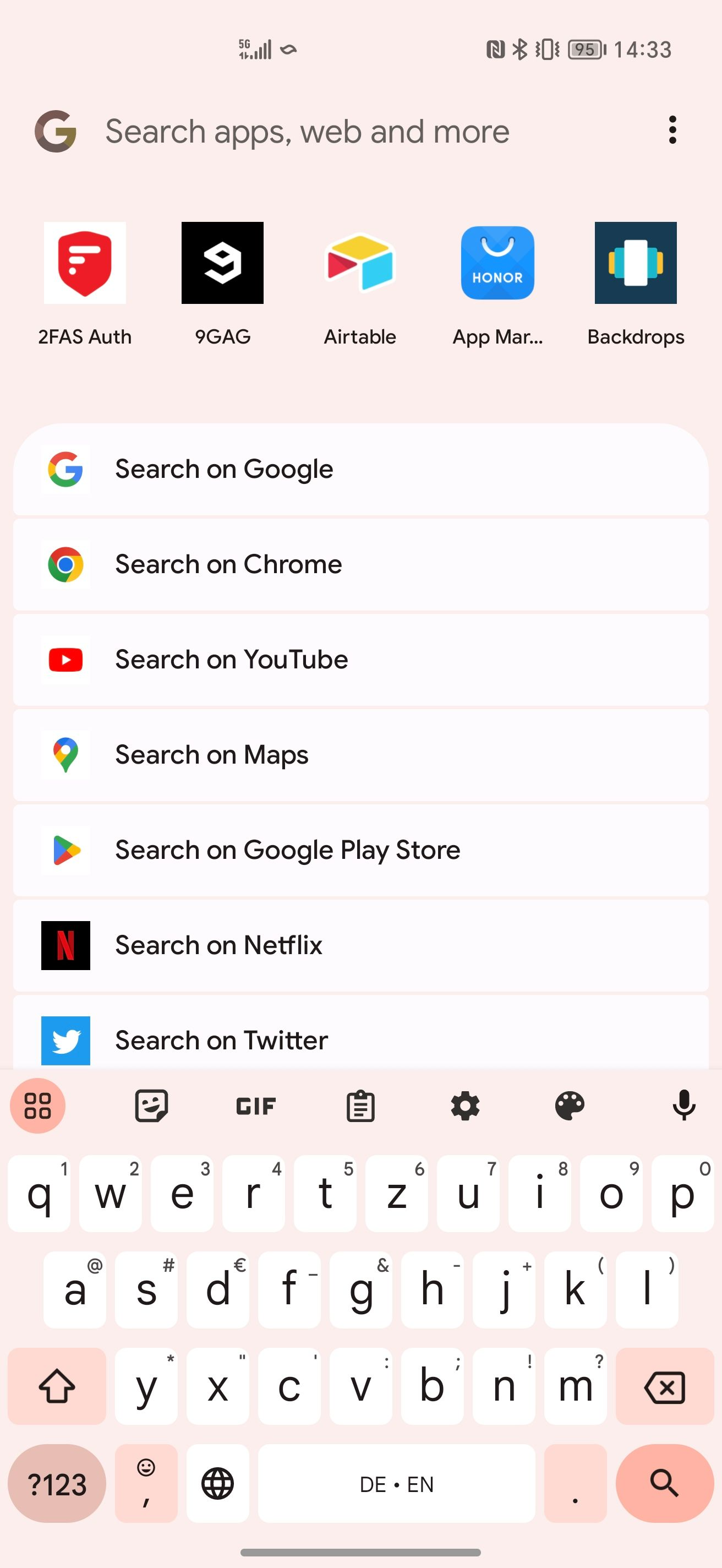Screen dimensions: 722x1568
Task: Choose Search on Maps
Action: pyautogui.click(x=360, y=755)
